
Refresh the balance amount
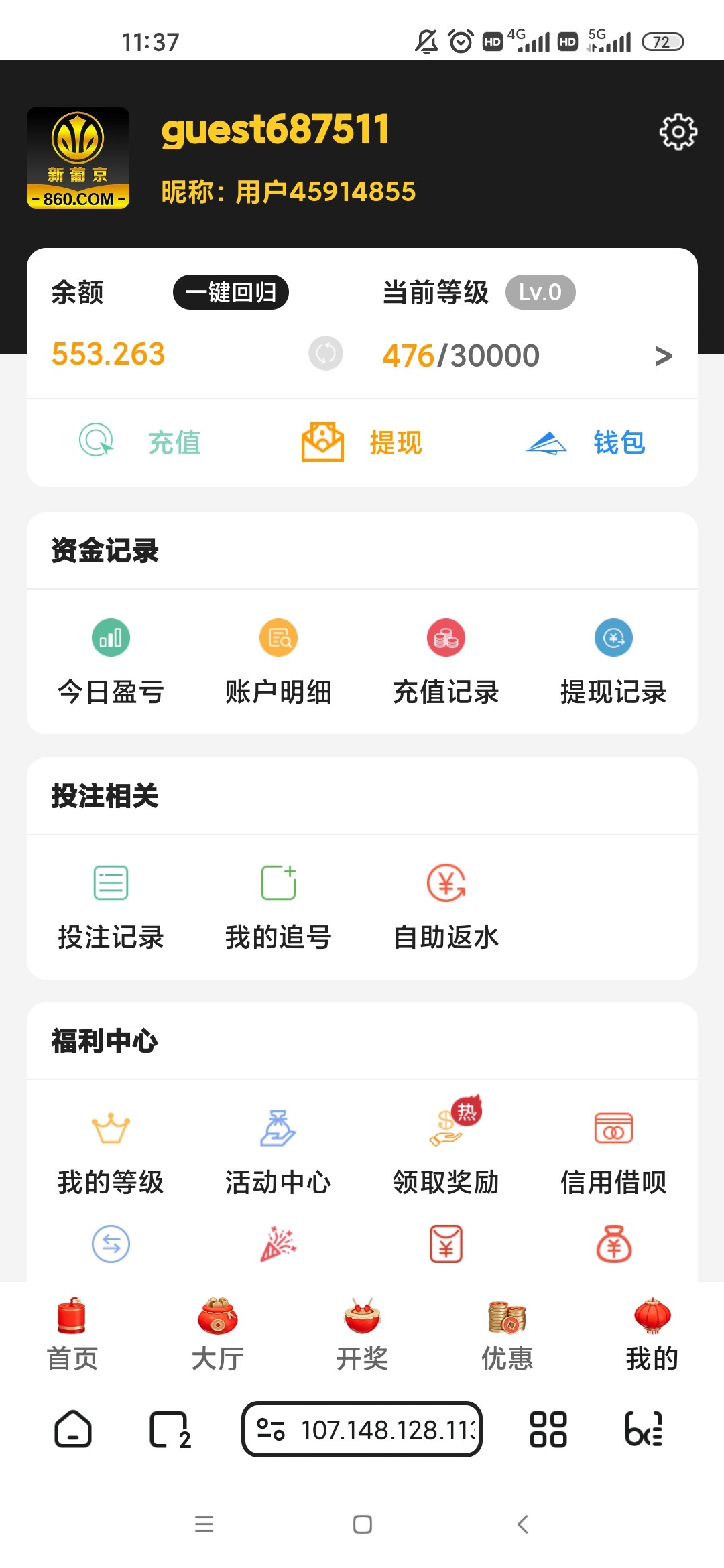point(326,353)
